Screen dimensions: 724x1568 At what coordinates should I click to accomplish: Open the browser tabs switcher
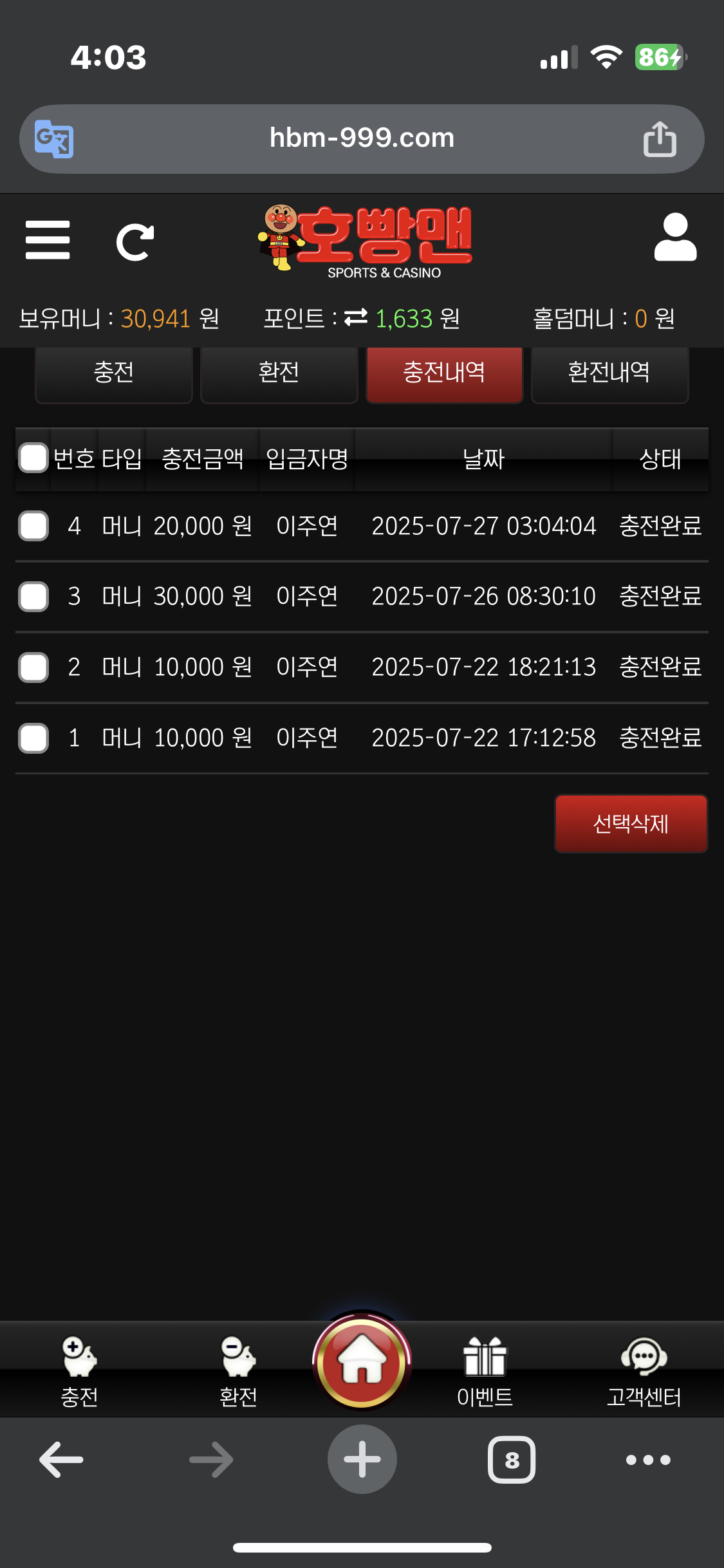click(x=512, y=1460)
